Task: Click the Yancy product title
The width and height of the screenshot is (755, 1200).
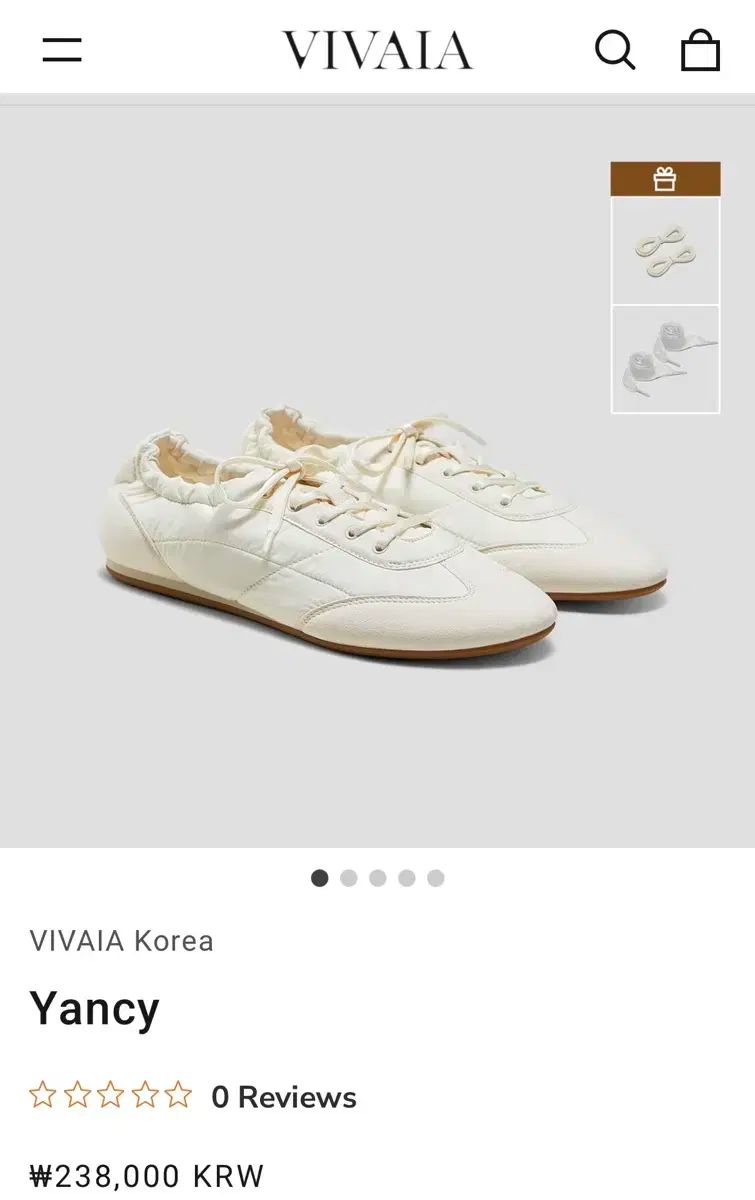Action: [x=94, y=1008]
